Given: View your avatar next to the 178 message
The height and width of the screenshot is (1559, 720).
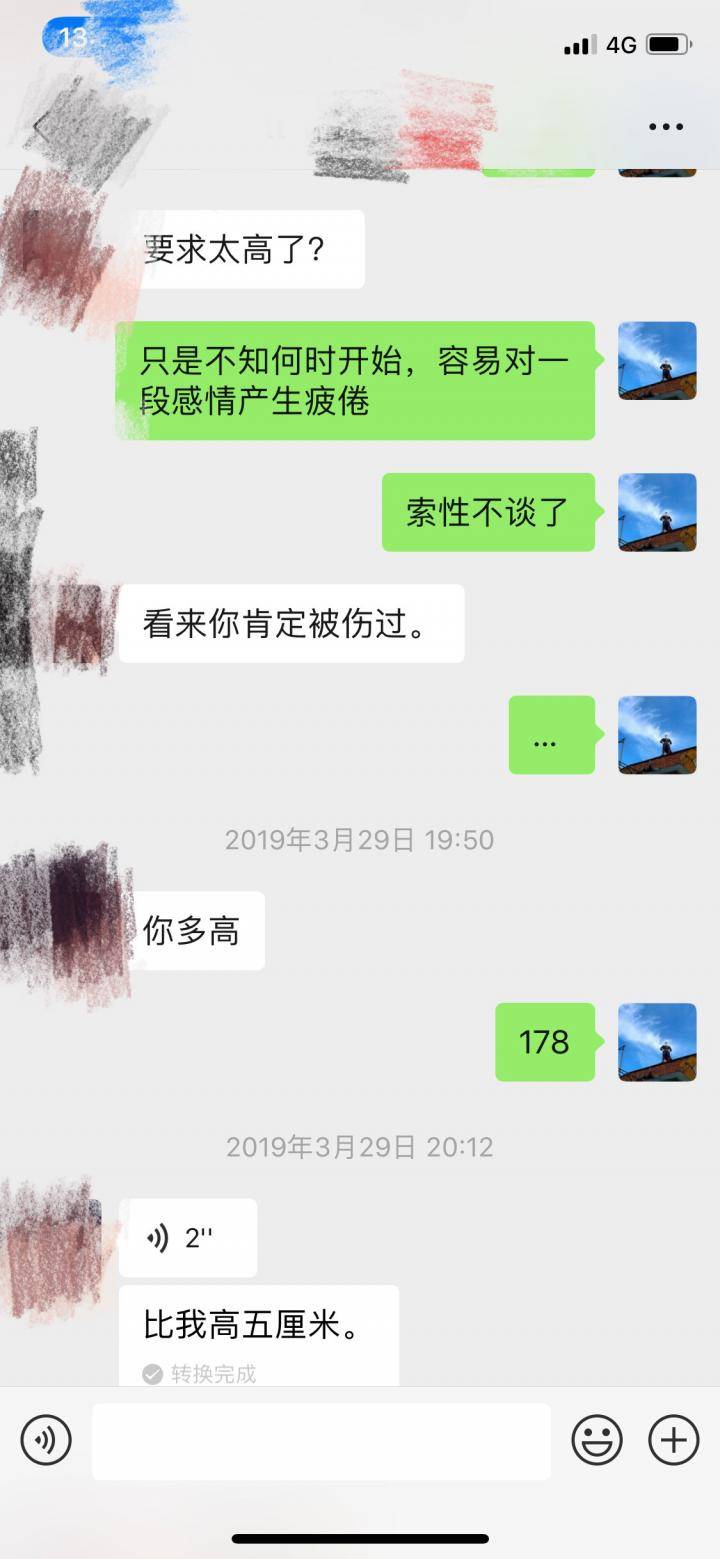Looking at the screenshot, I should pyautogui.click(x=657, y=1042).
